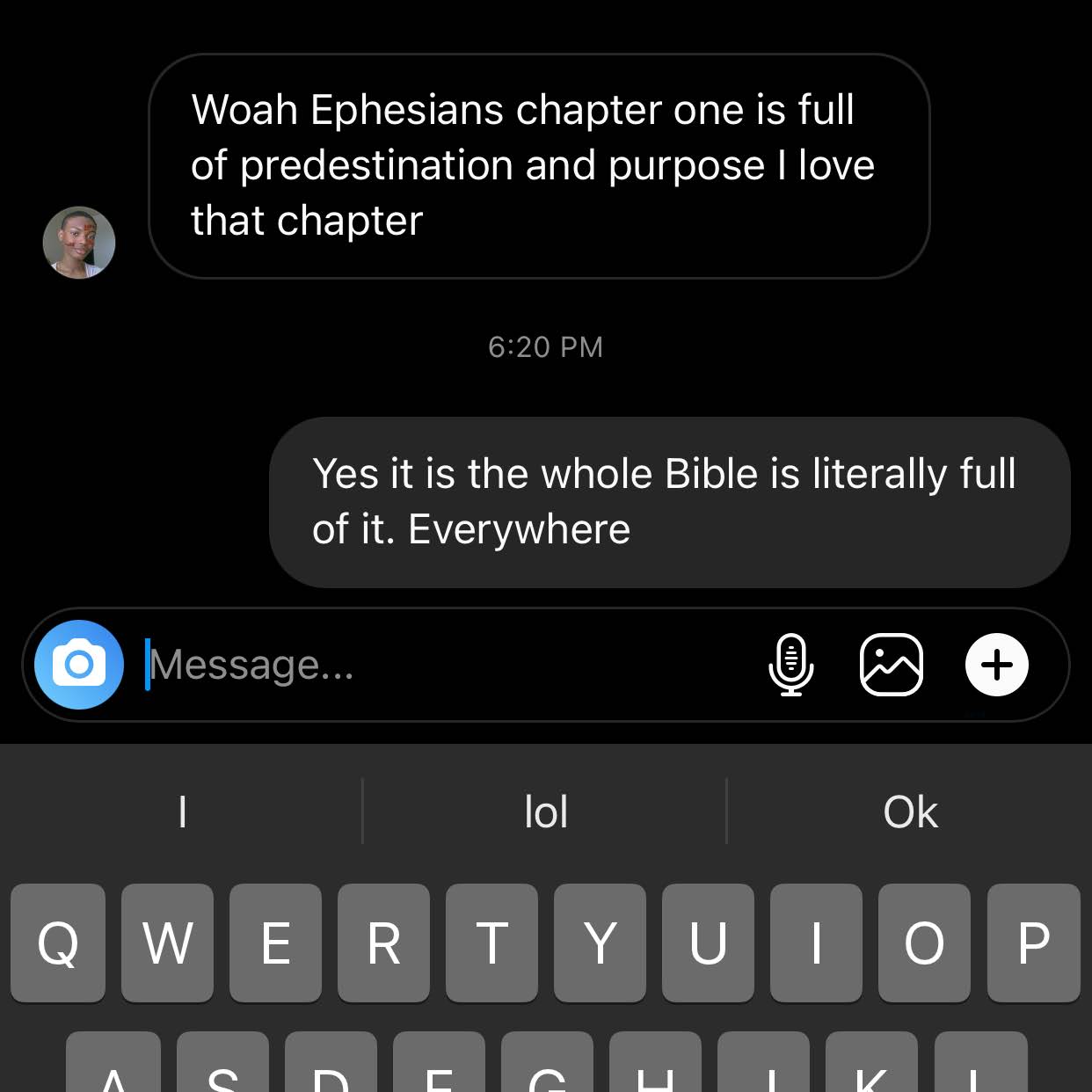Type the letter Q on the keyboard

tap(58, 943)
